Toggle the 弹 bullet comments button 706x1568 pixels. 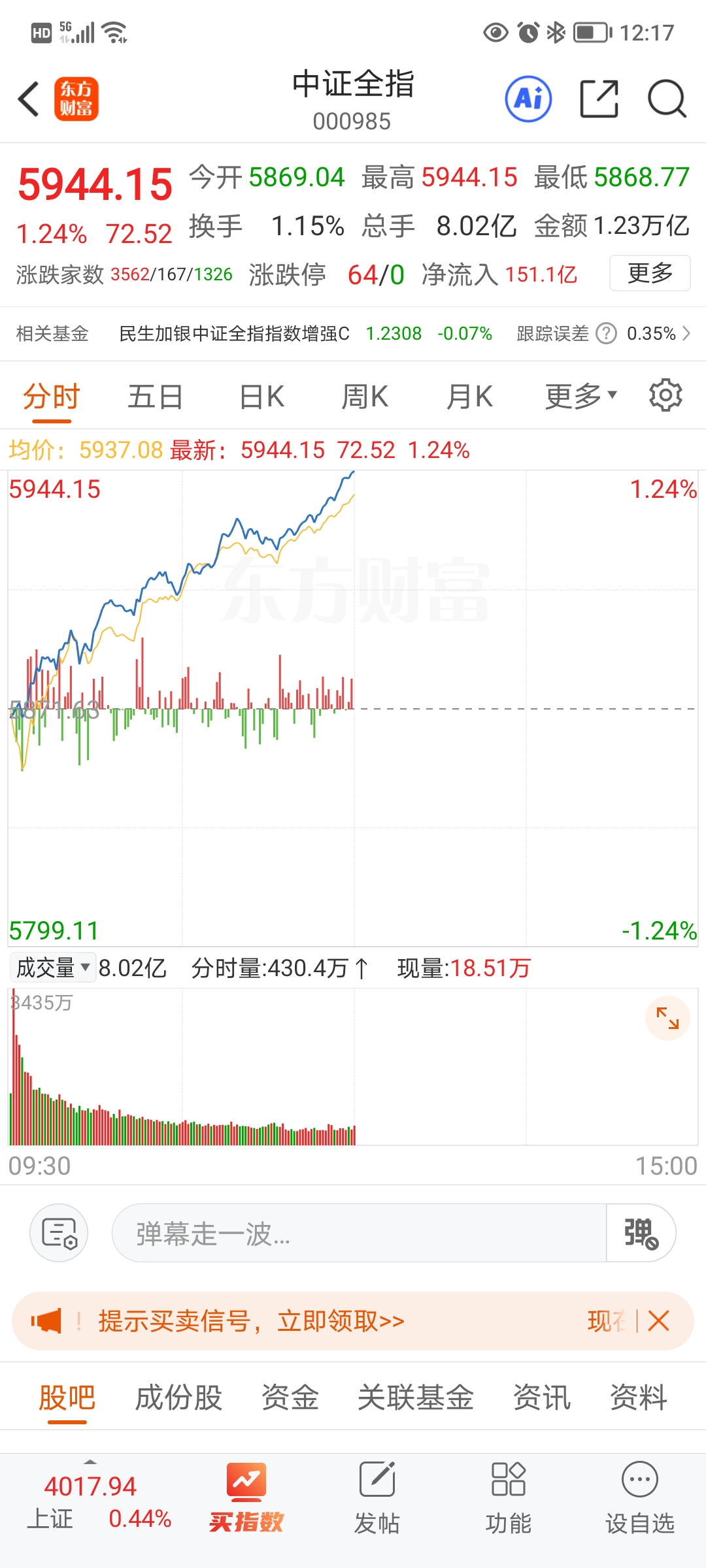641,1233
